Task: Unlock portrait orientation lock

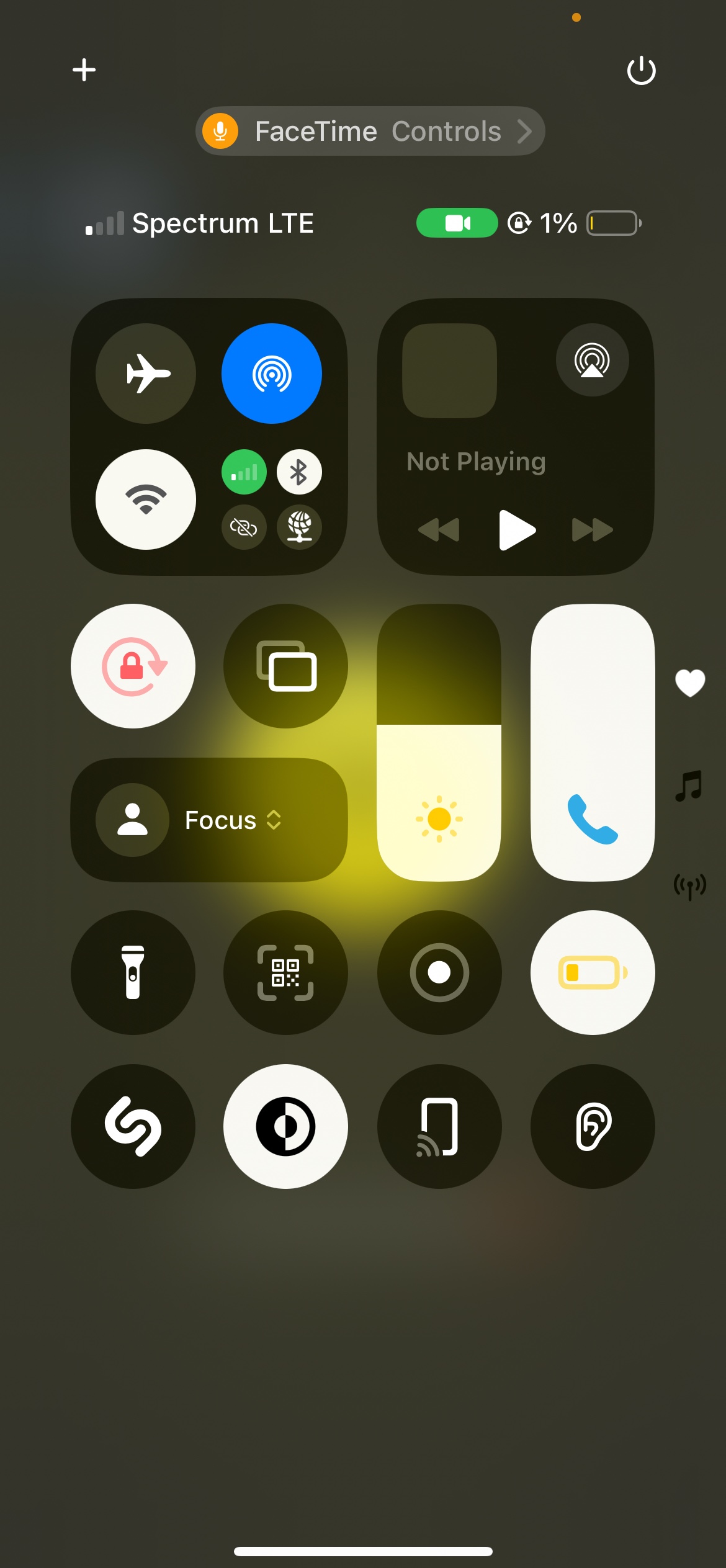Action: pos(133,666)
